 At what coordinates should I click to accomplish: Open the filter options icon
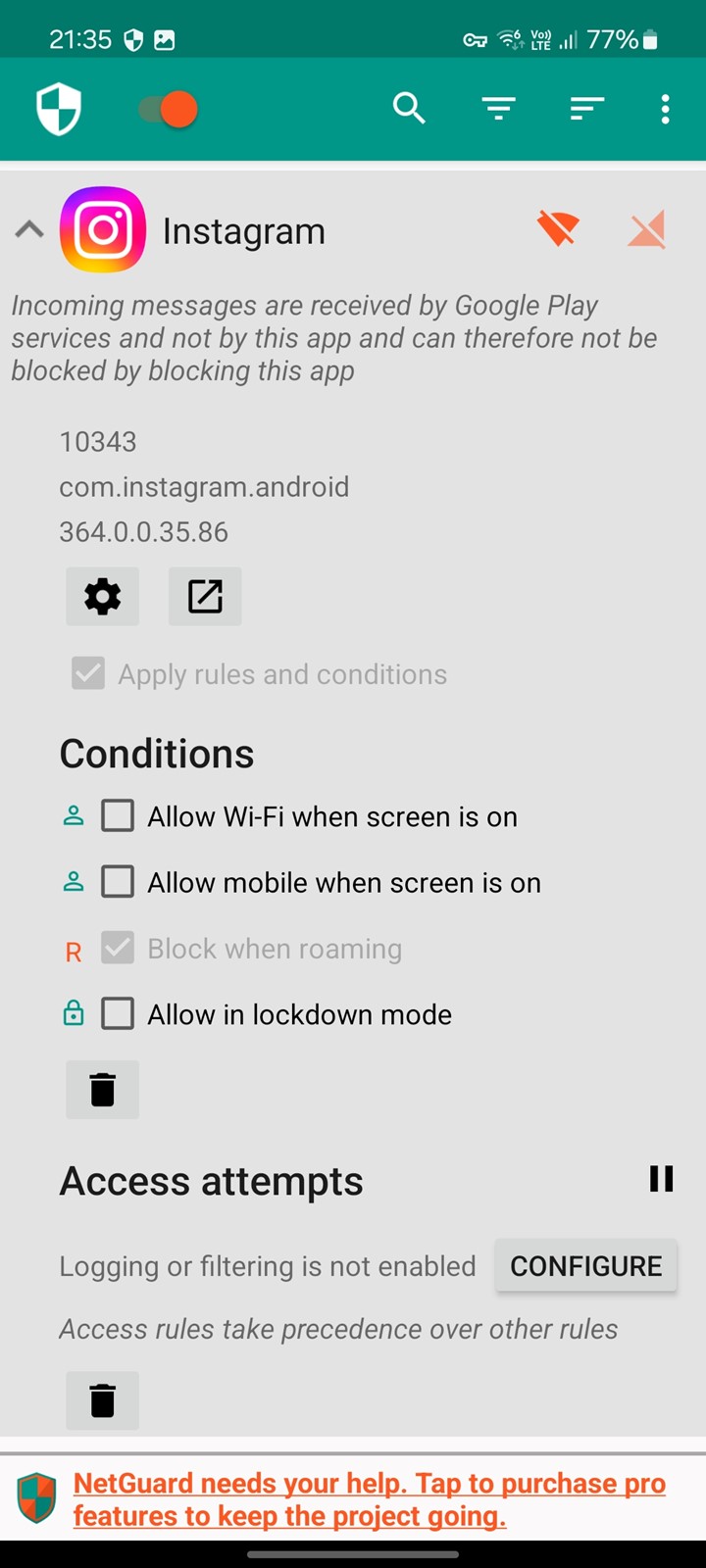(x=498, y=109)
